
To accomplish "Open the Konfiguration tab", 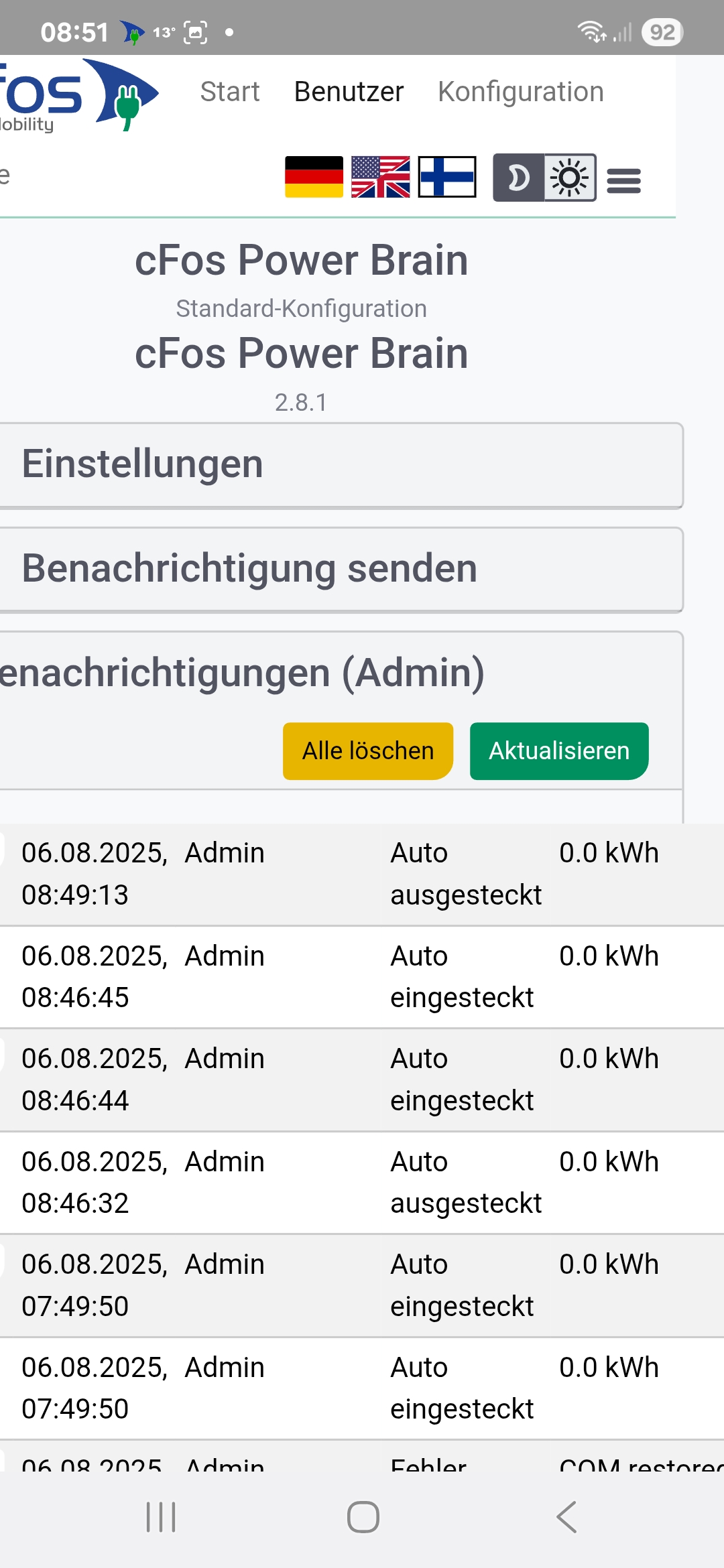I will pyautogui.click(x=521, y=92).
